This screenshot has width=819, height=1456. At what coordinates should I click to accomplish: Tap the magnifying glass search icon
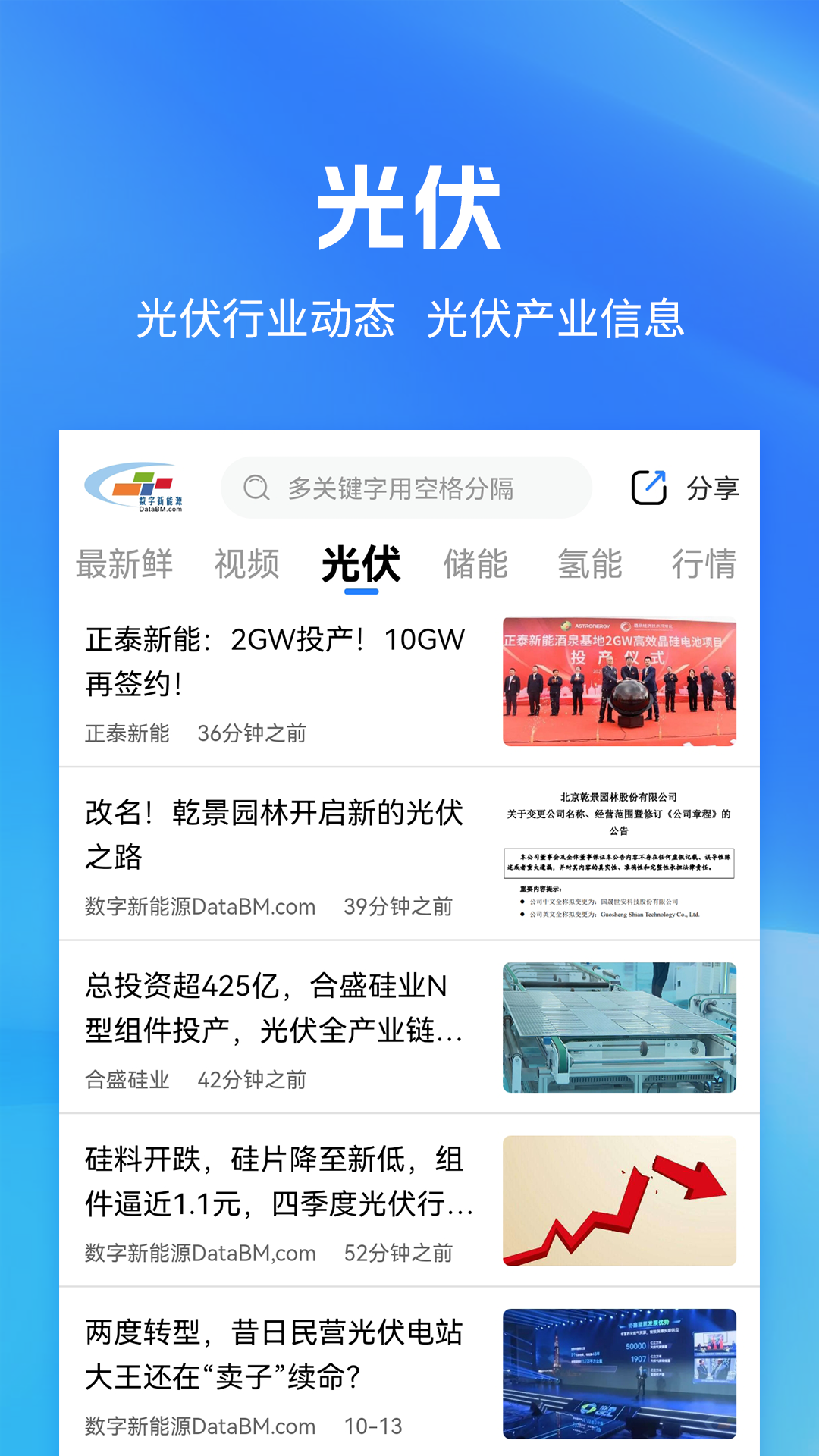point(258,488)
